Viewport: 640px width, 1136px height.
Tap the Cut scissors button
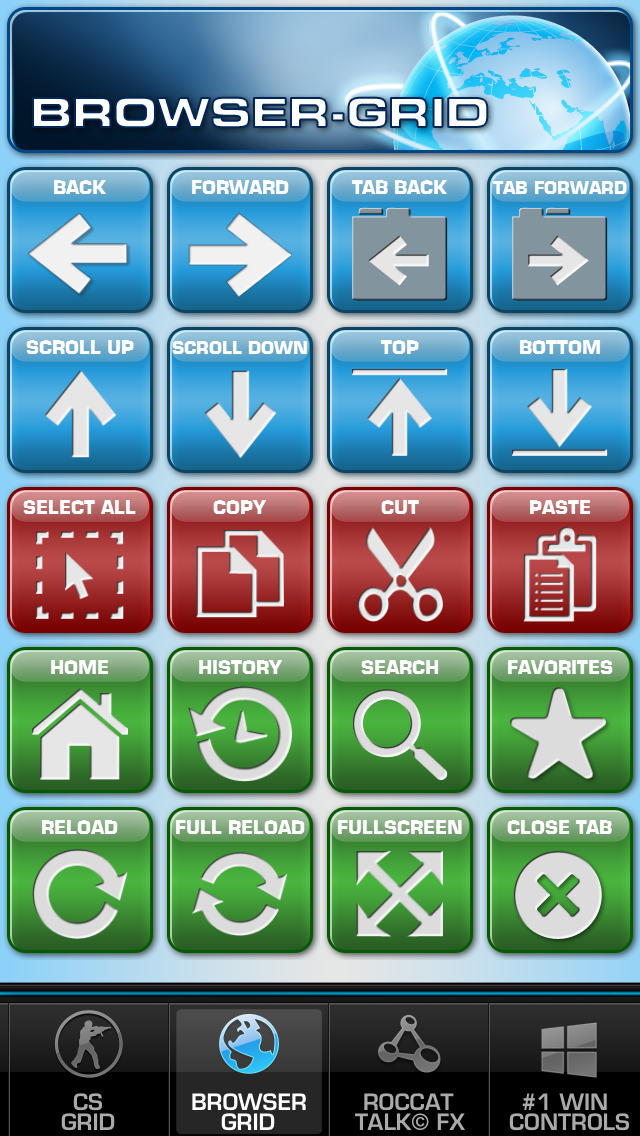tap(400, 561)
